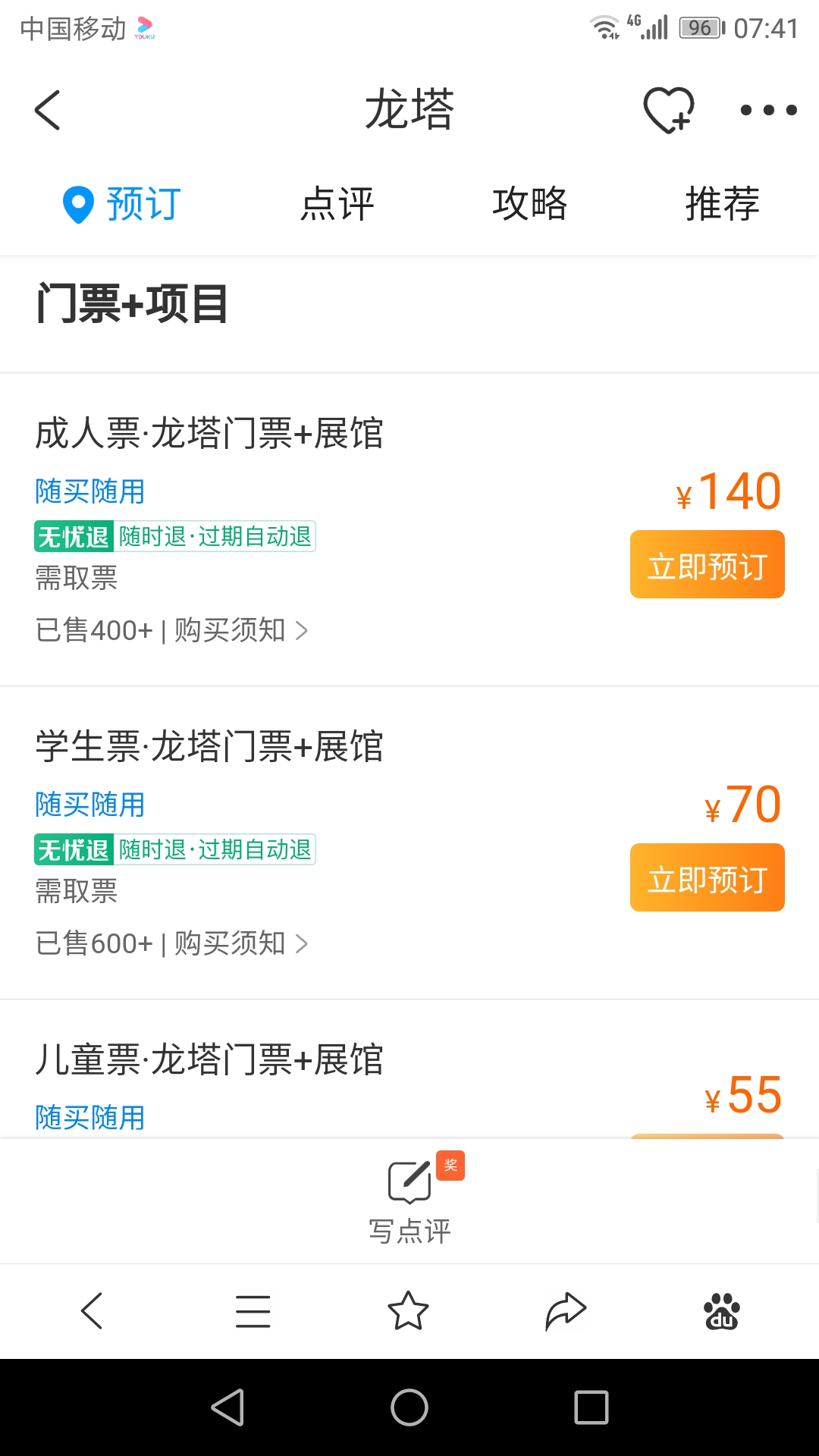Viewport: 819px width, 1456px height.
Task: Book the 成人票 for ¥140
Action: tap(707, 565)
